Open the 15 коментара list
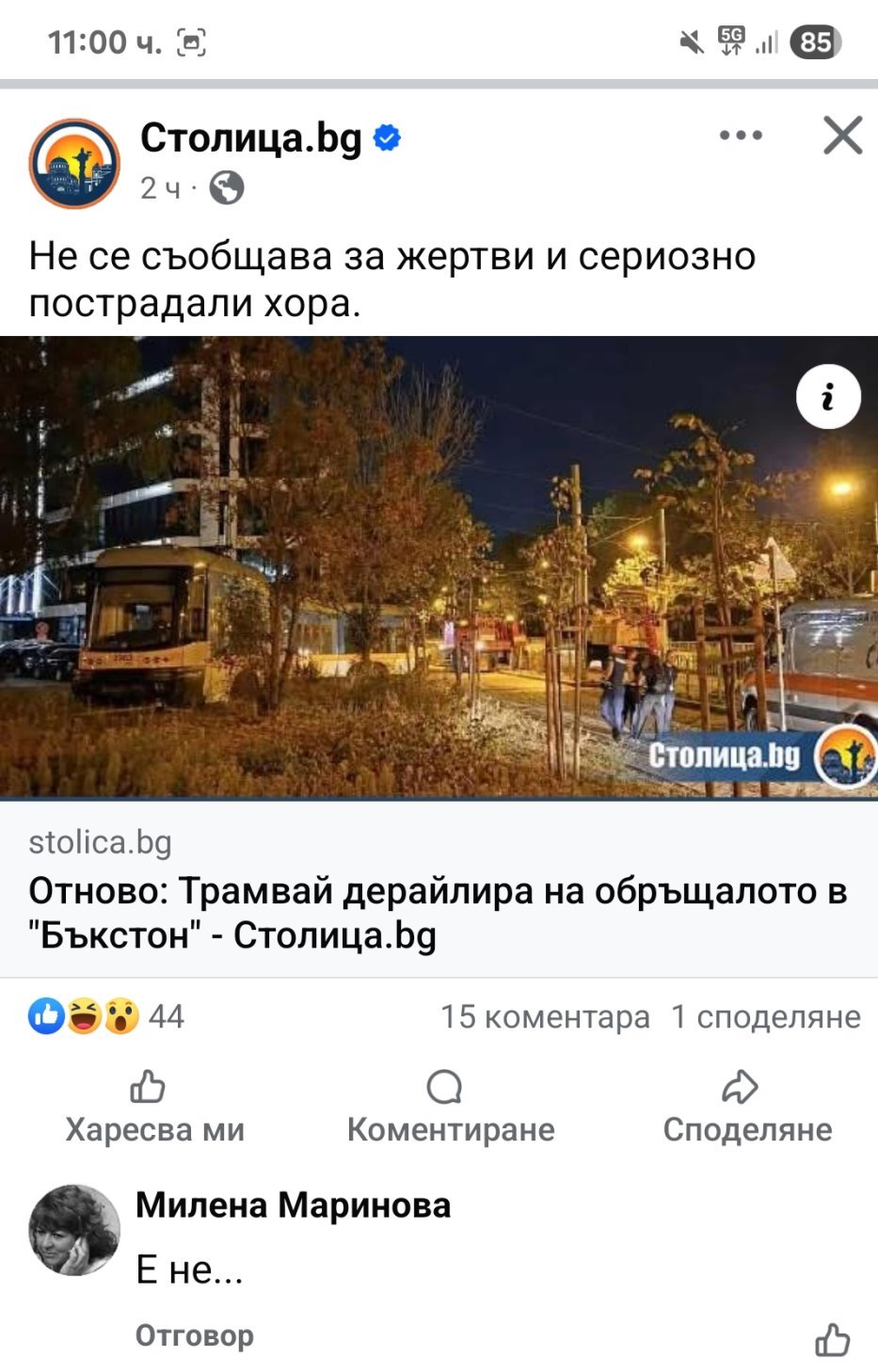The width and height of the screenshot is (878, 1372). click(x=545, y=1016)
